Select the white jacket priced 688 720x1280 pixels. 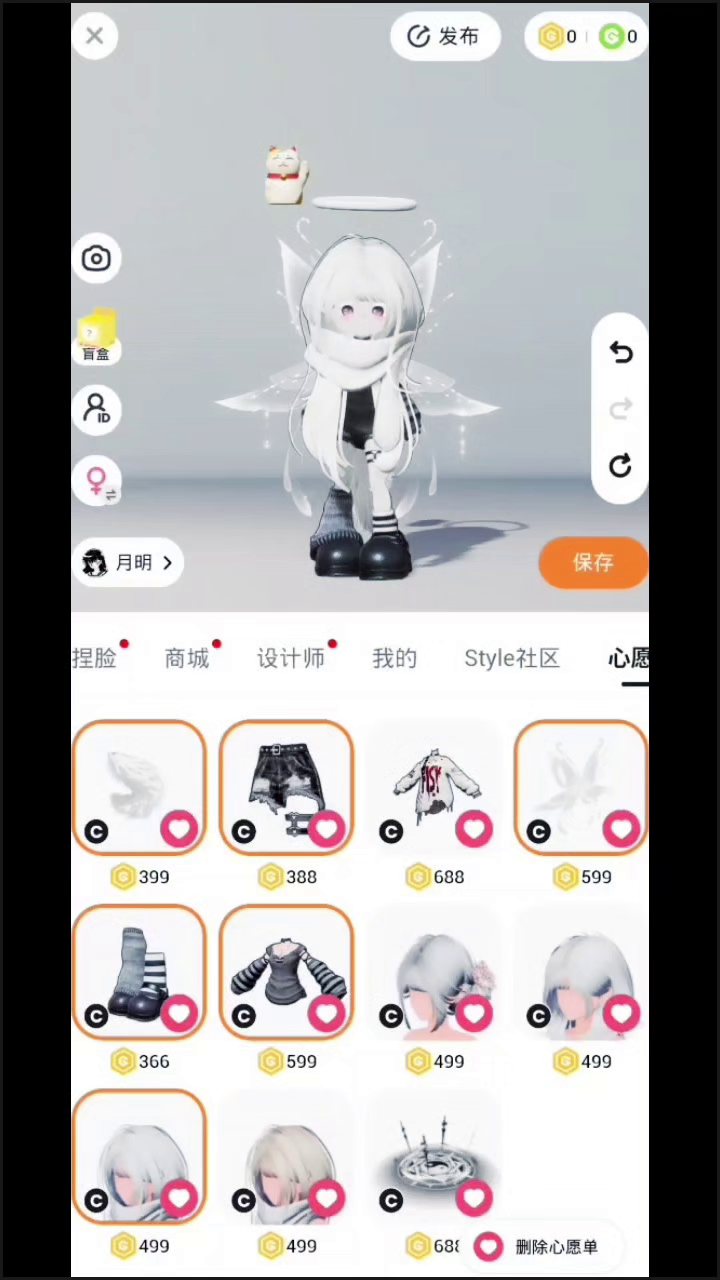coord(434,787)
